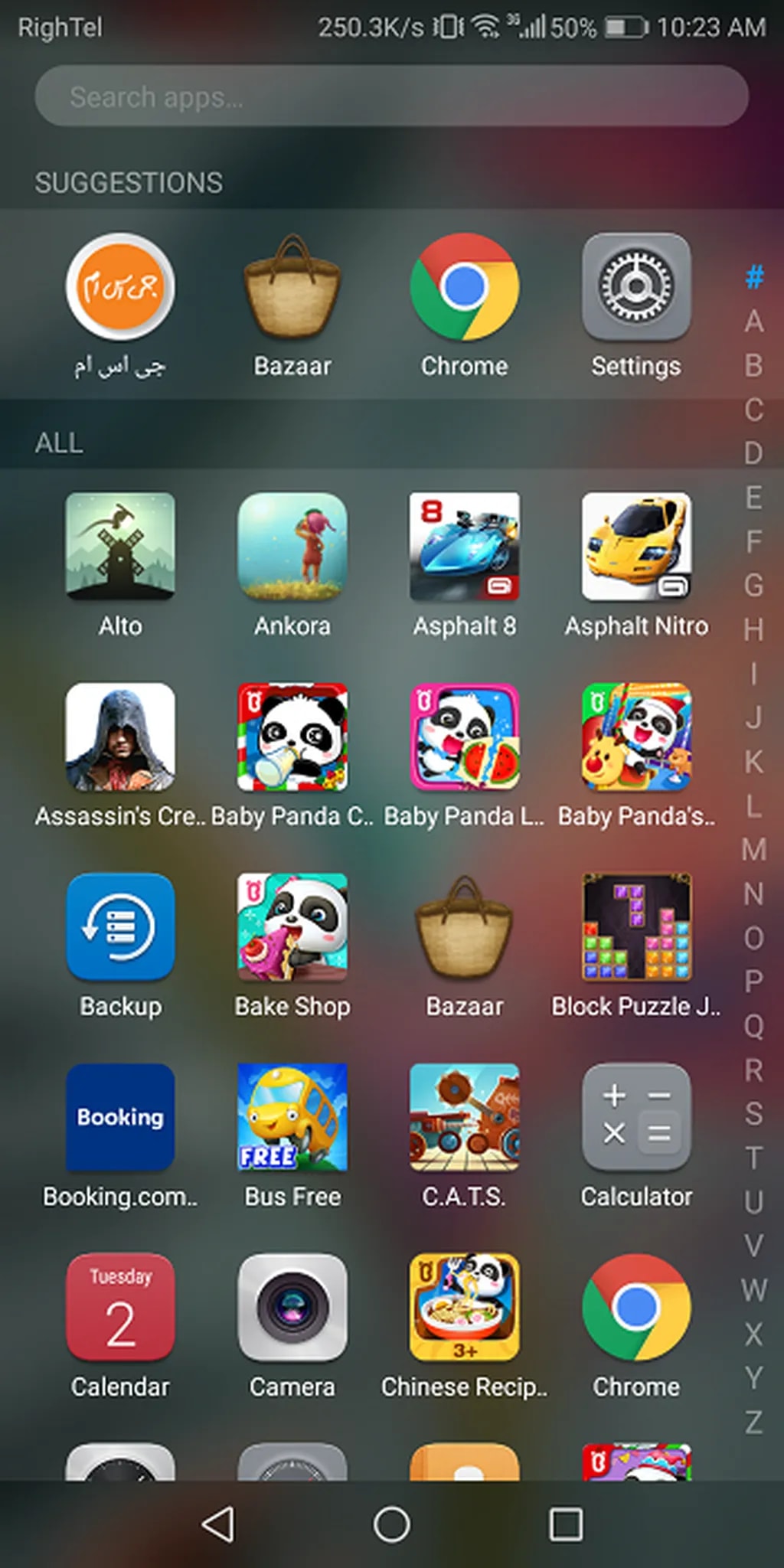
Task: Open Settings from the suggestions row
Action: (x=635, y=288)
